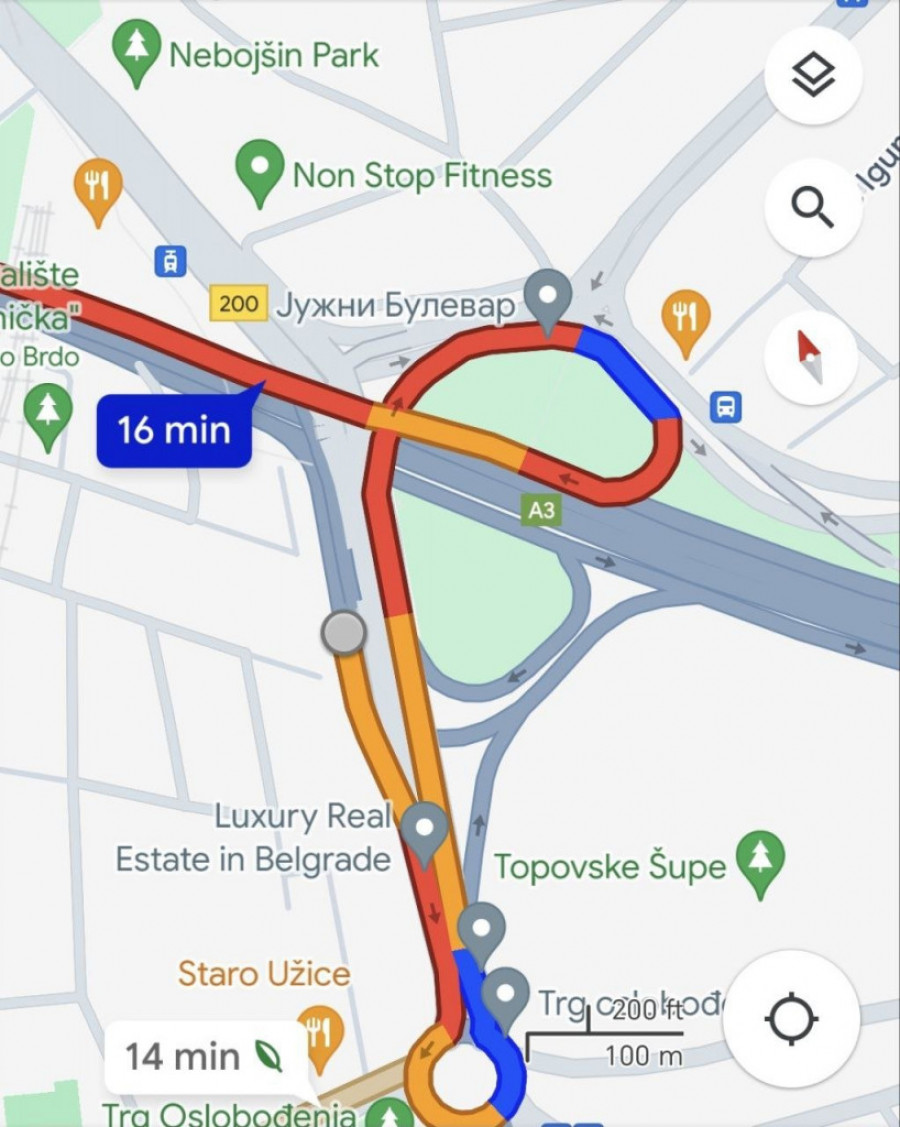Image resolution: width=900 pixels, height=1127 pixels.
Task: Open Staro Užice restaurant marker
Action: pos(319,1034)
